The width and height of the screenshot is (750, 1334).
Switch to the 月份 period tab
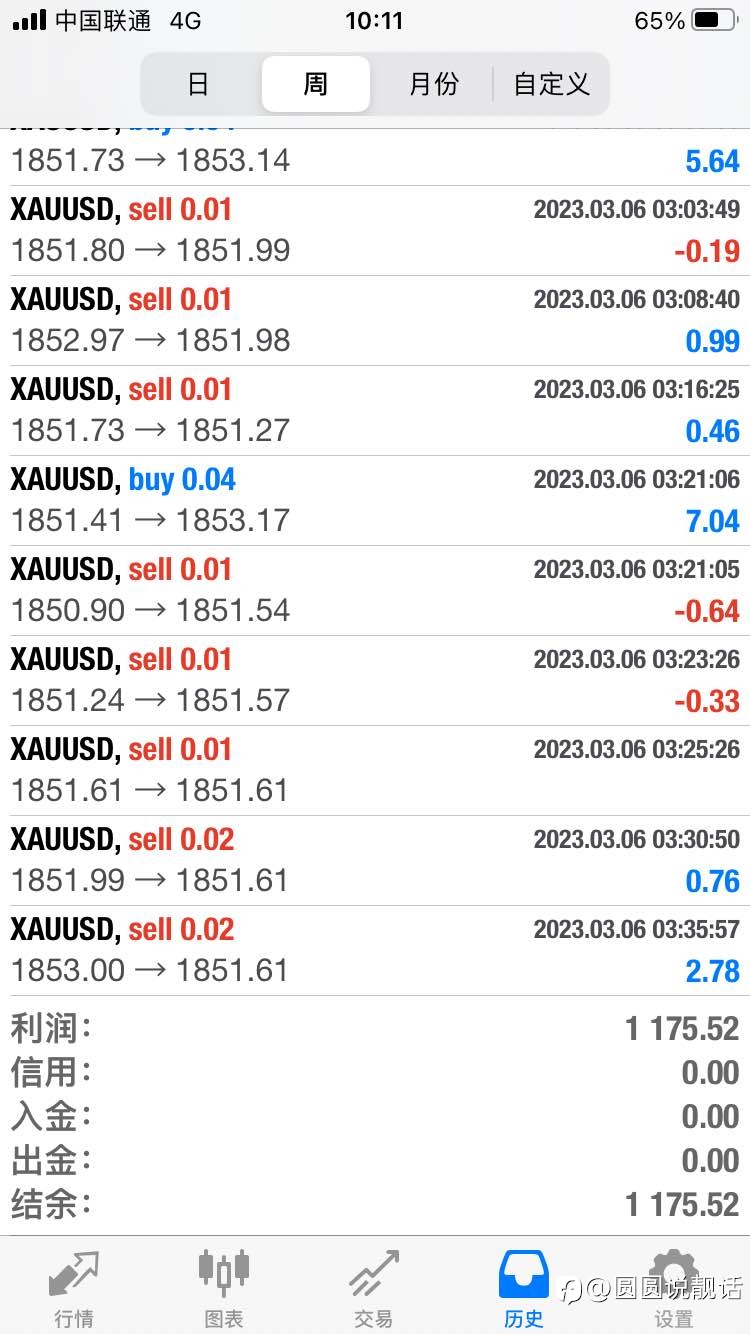[x=433, y=84]
